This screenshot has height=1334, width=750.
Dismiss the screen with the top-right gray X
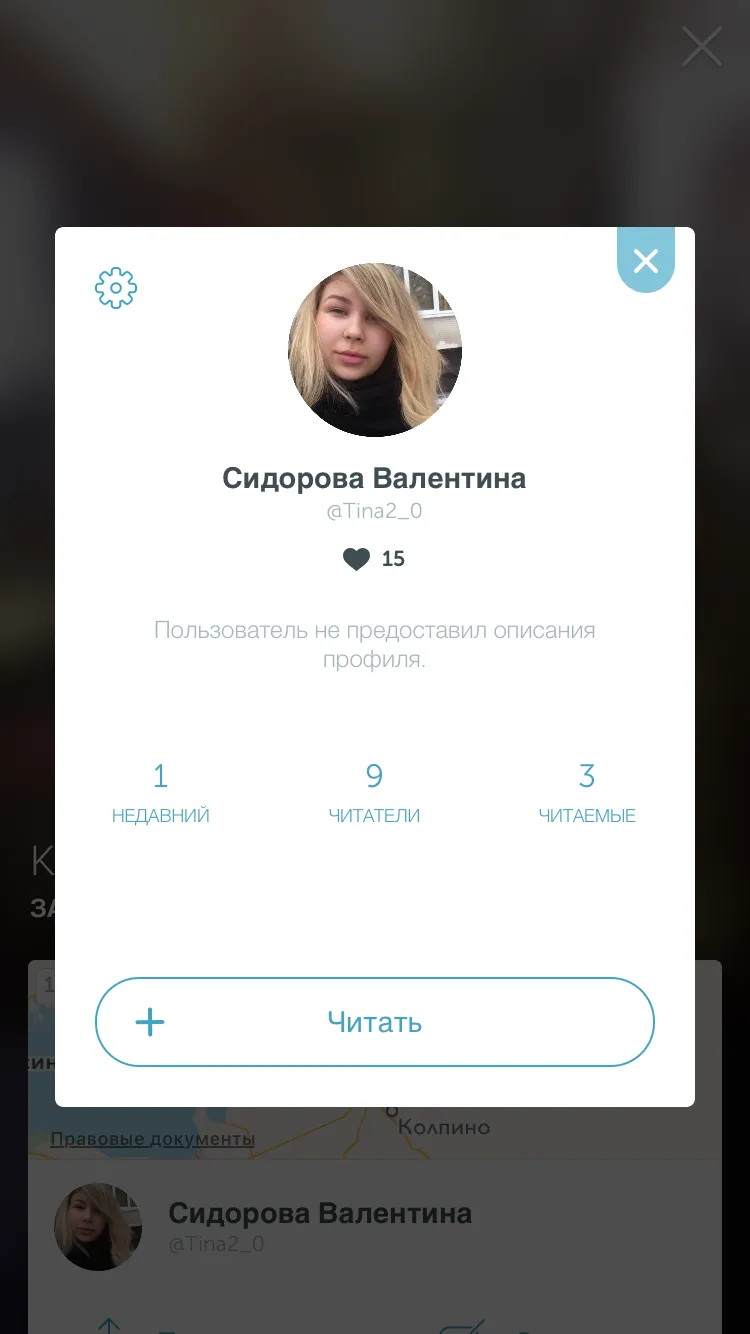tap(702, 46)
